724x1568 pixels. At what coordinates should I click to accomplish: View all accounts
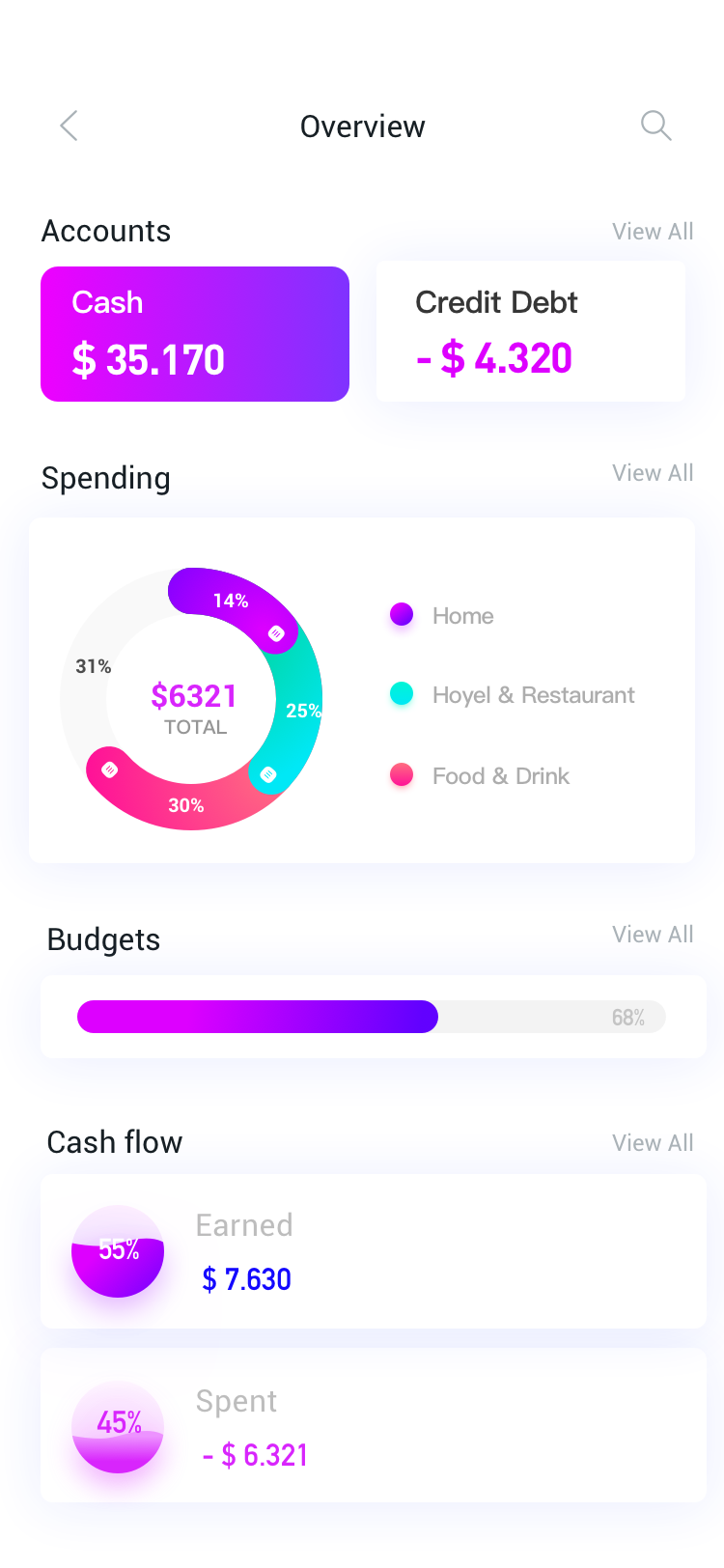pos(653,232)
